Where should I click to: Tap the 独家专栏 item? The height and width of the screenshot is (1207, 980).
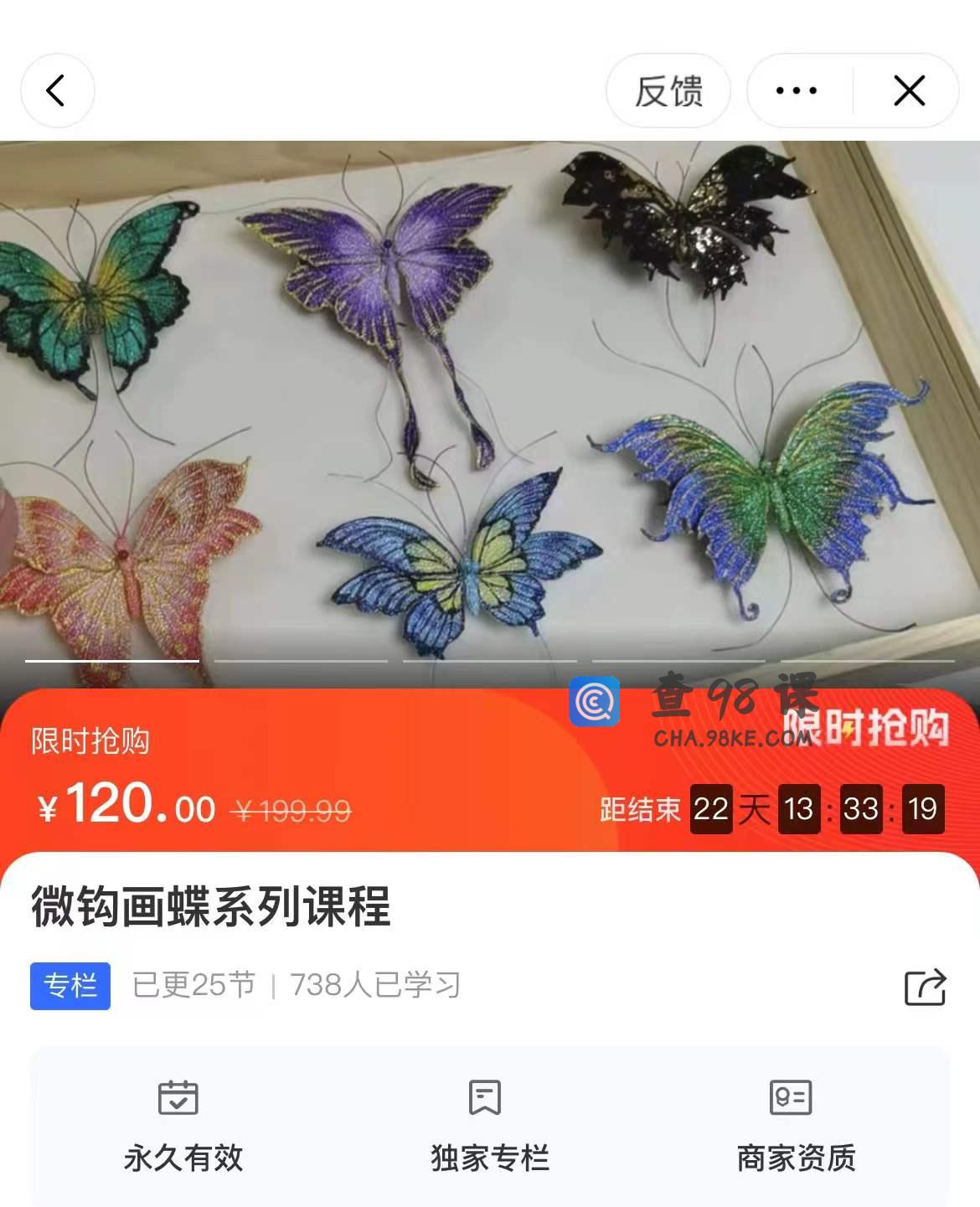pyautogui.click(x=489, y=1127)
